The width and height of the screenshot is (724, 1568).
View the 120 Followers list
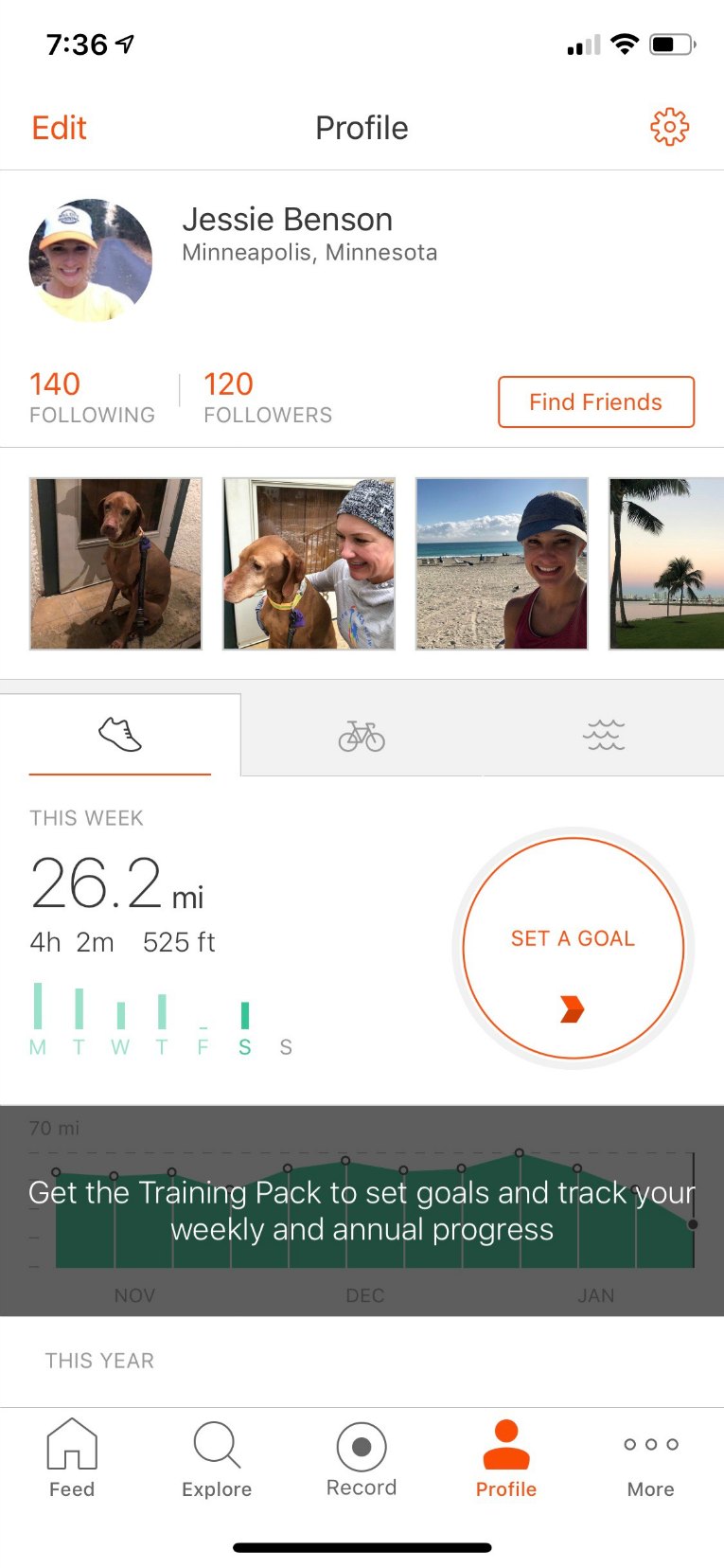(x=268, y=398)
